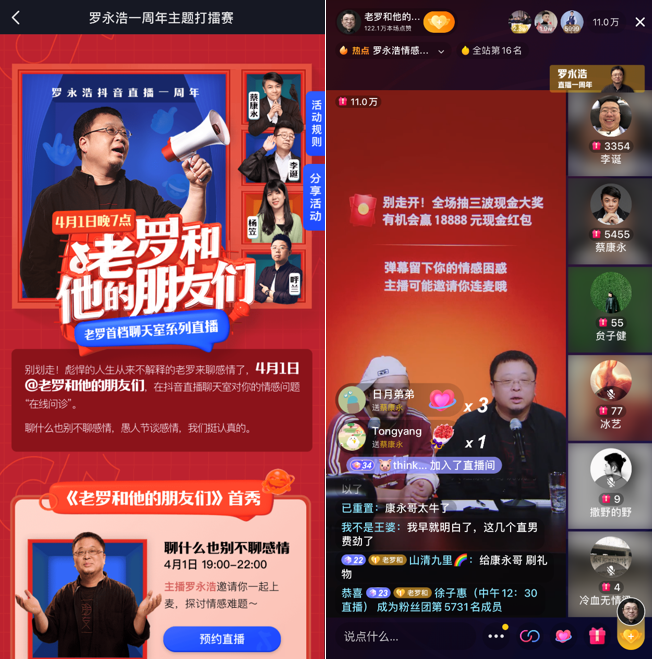Follow the host with the orange heart button
This screenshot has width=652, height=659.
pos(438,22)
